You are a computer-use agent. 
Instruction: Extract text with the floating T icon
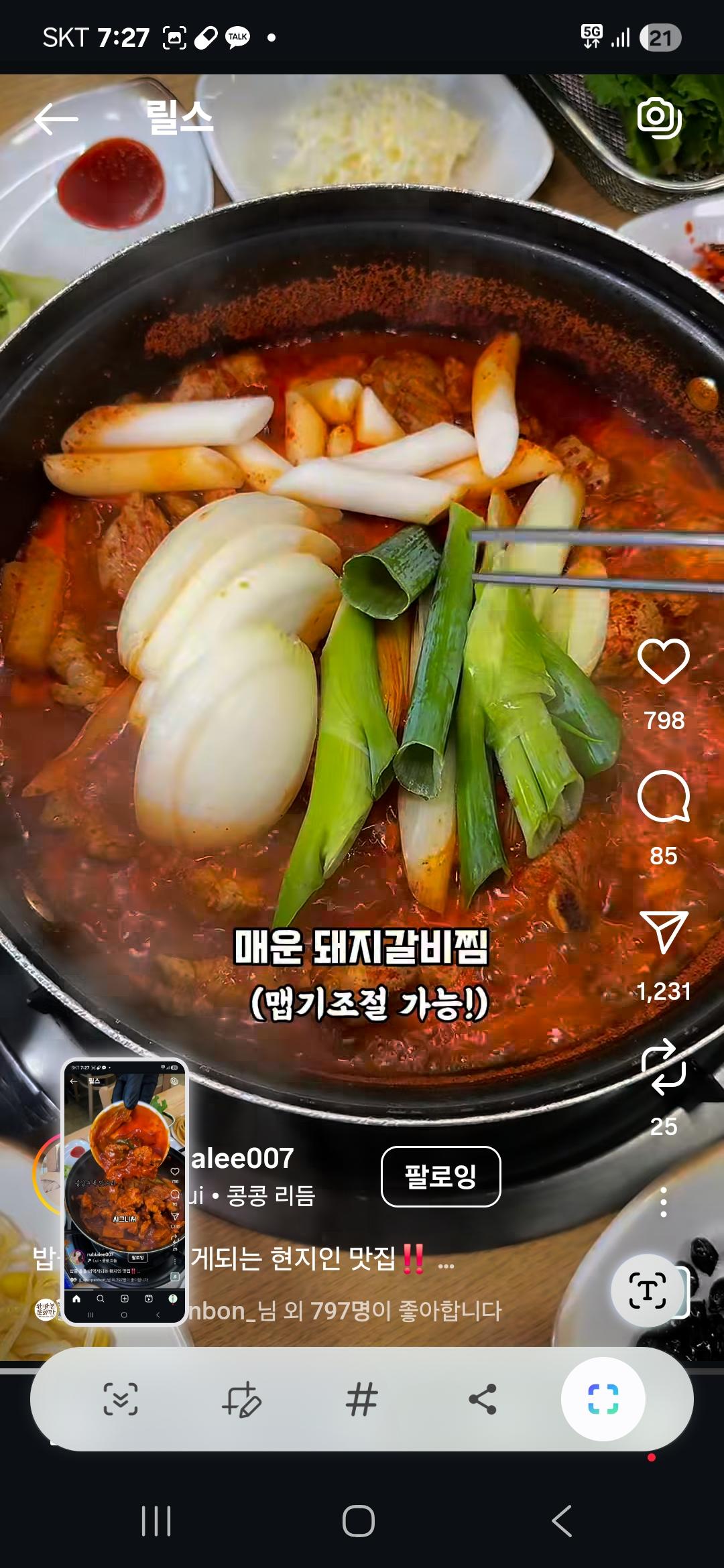point(647,1290)
